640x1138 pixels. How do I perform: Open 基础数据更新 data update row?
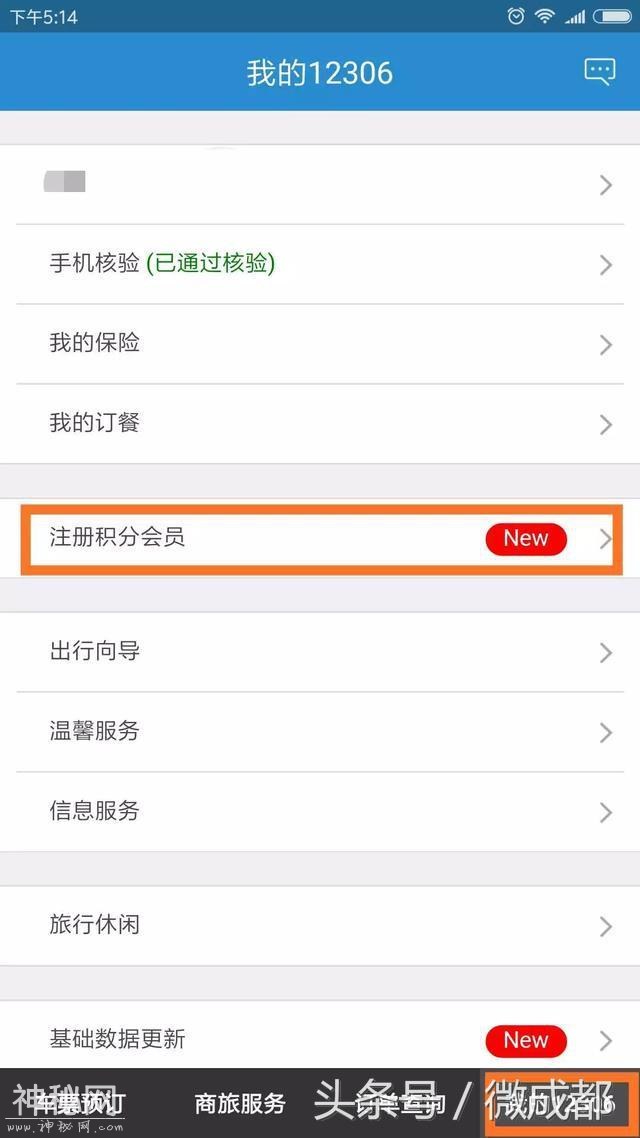[x=320, y=1038]
